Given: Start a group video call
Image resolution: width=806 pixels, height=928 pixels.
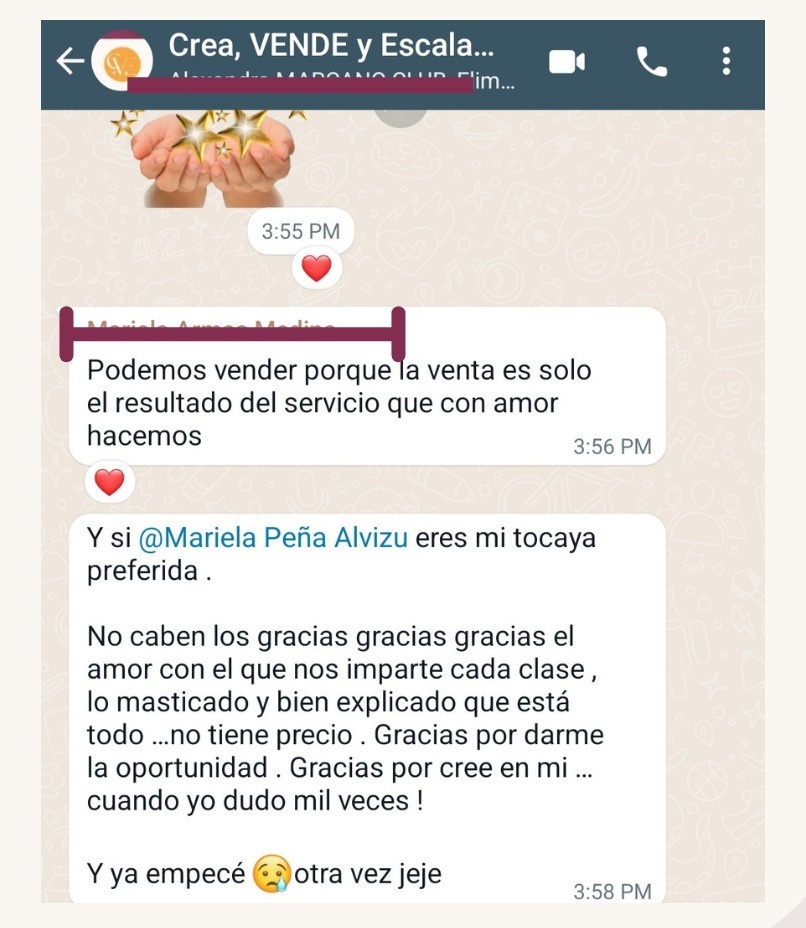Looking at the screenshot, I should (566, 62).
